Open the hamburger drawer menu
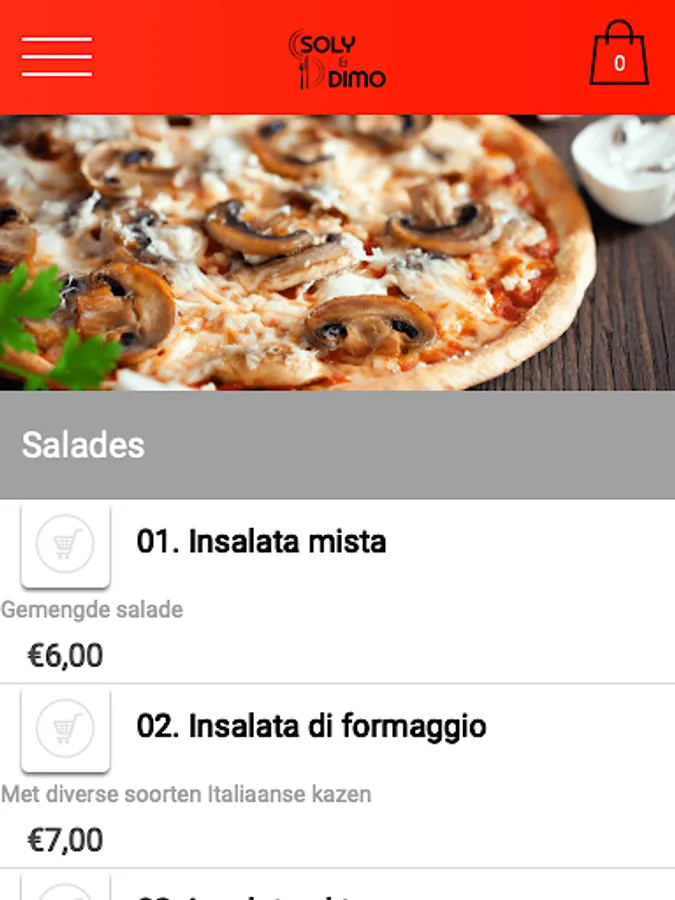Screen dimensions: 675x900 pyautogui.click(x=57, y=57)
